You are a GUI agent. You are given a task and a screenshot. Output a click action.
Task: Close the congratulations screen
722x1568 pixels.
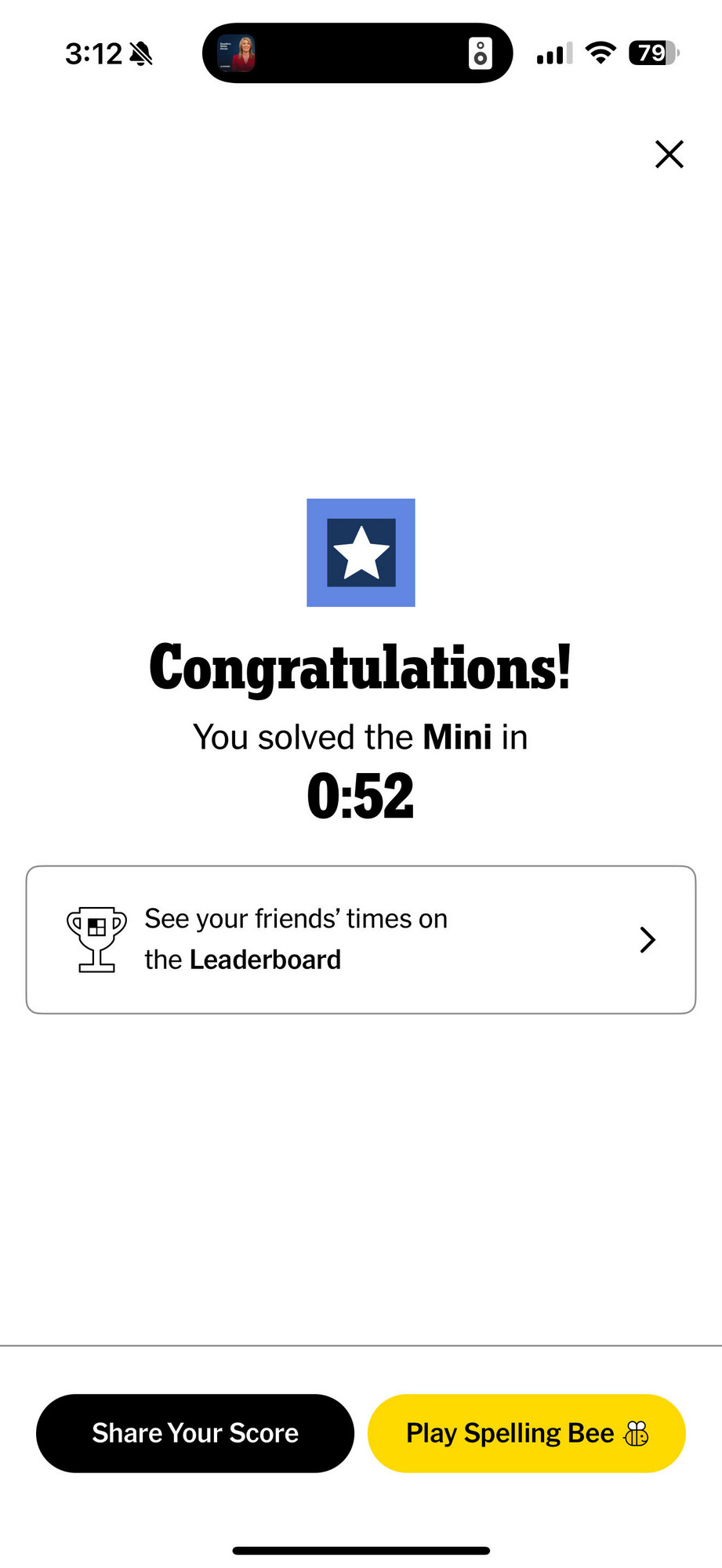(x=669, y=154)
